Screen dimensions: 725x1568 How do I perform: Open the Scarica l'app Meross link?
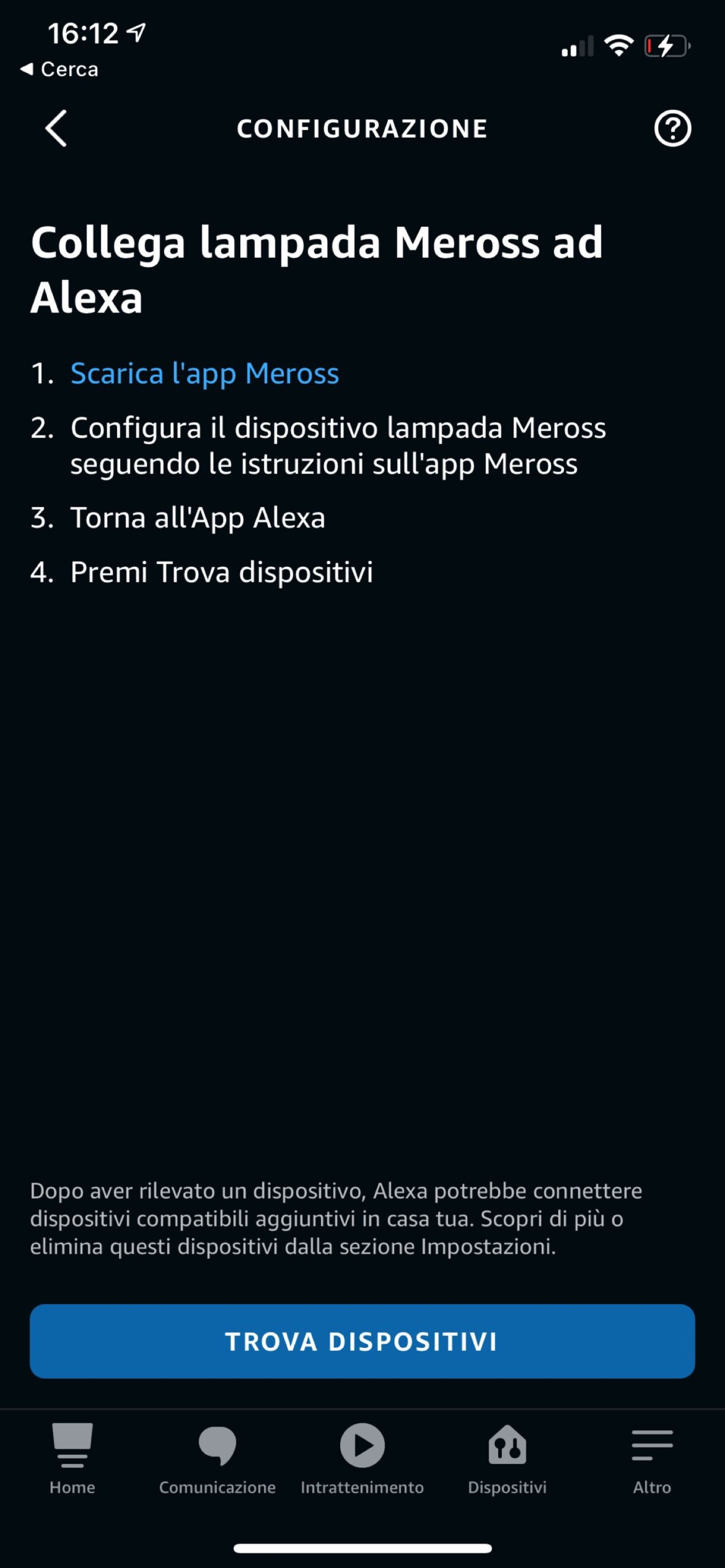pyautogui.click(x=205, y=374)
